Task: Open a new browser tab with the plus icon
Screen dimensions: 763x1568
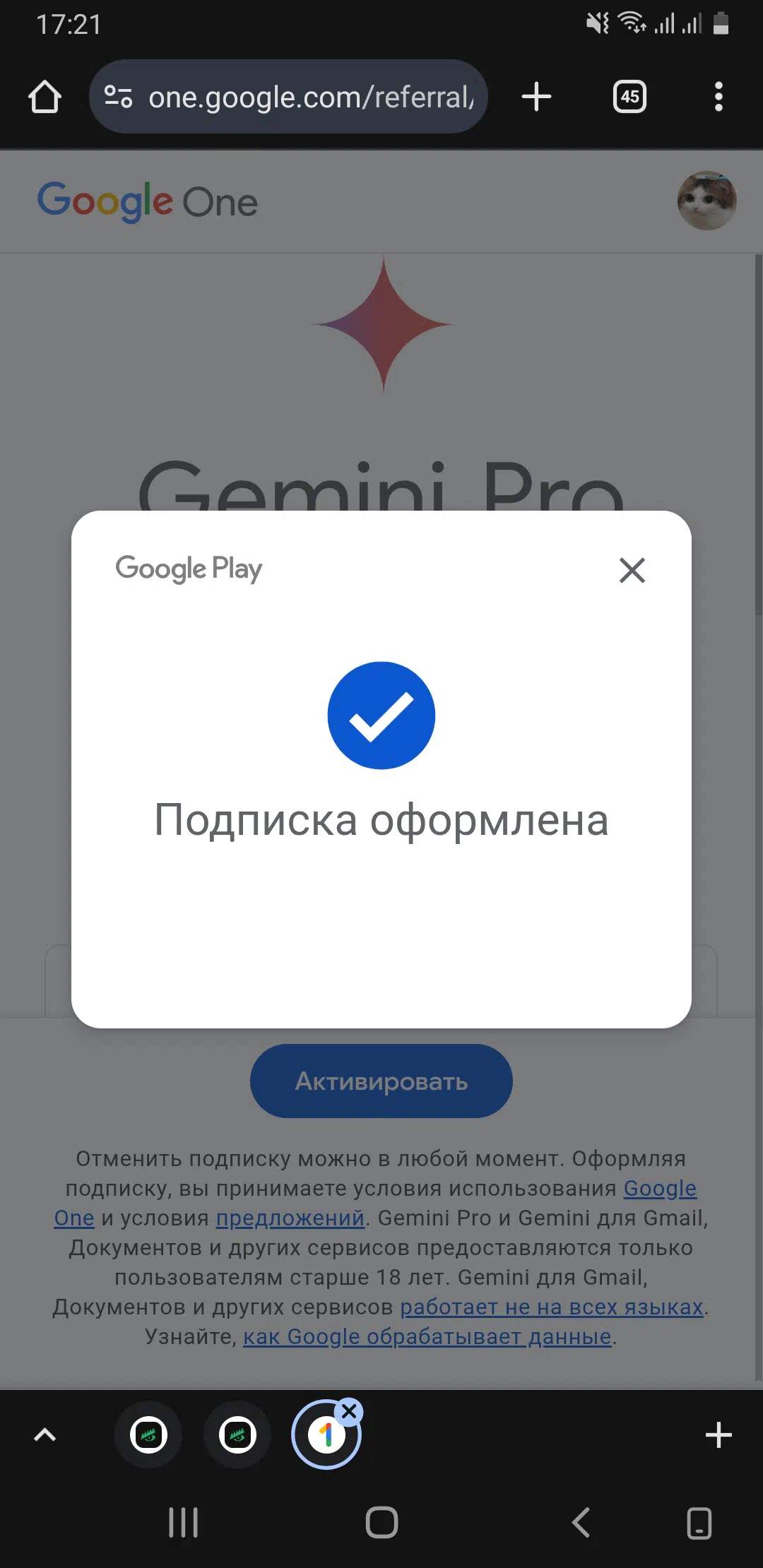Action: pos(536,97)
